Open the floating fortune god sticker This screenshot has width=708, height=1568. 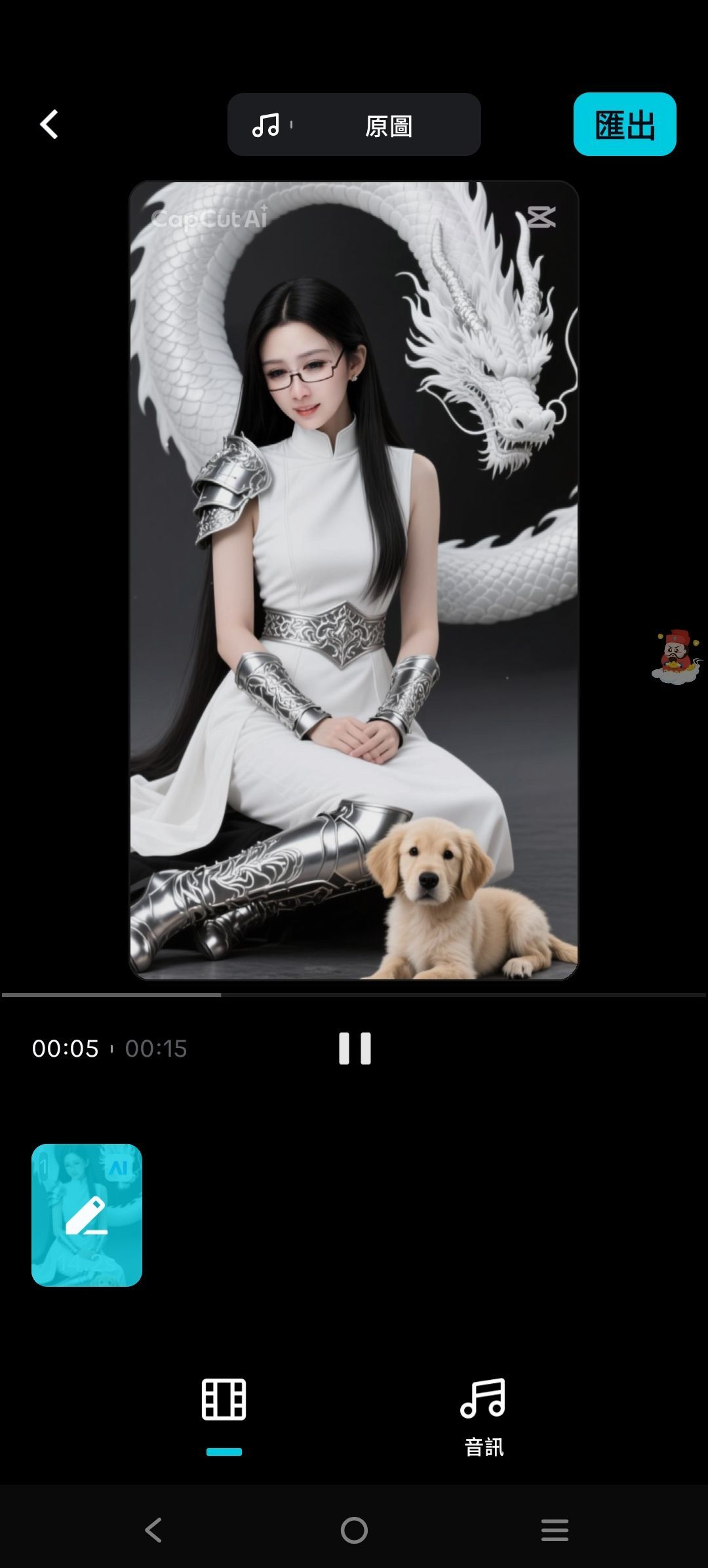[x=677, y=657]
